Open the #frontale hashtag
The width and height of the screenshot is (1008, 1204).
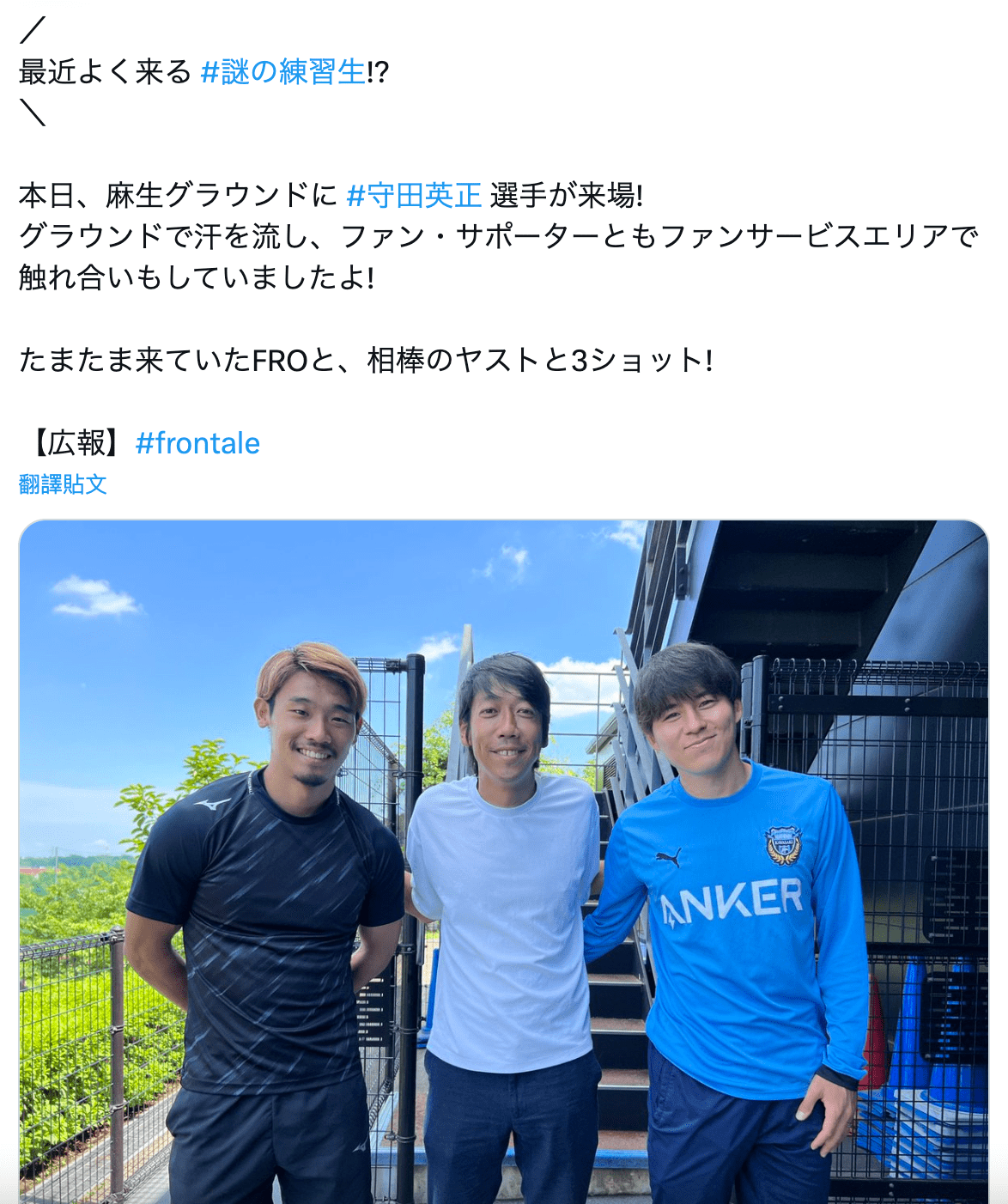click(x=197, y=444)
